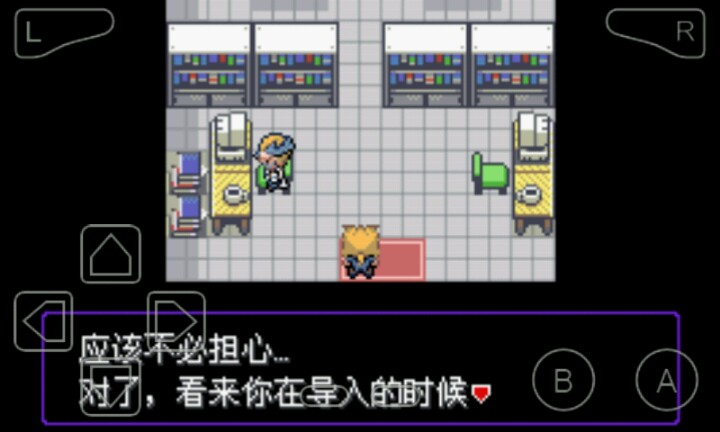The height and width of the screenshot is (432, 720).
Task: Tap the D-pad up arrow
Action: [110, 256]
